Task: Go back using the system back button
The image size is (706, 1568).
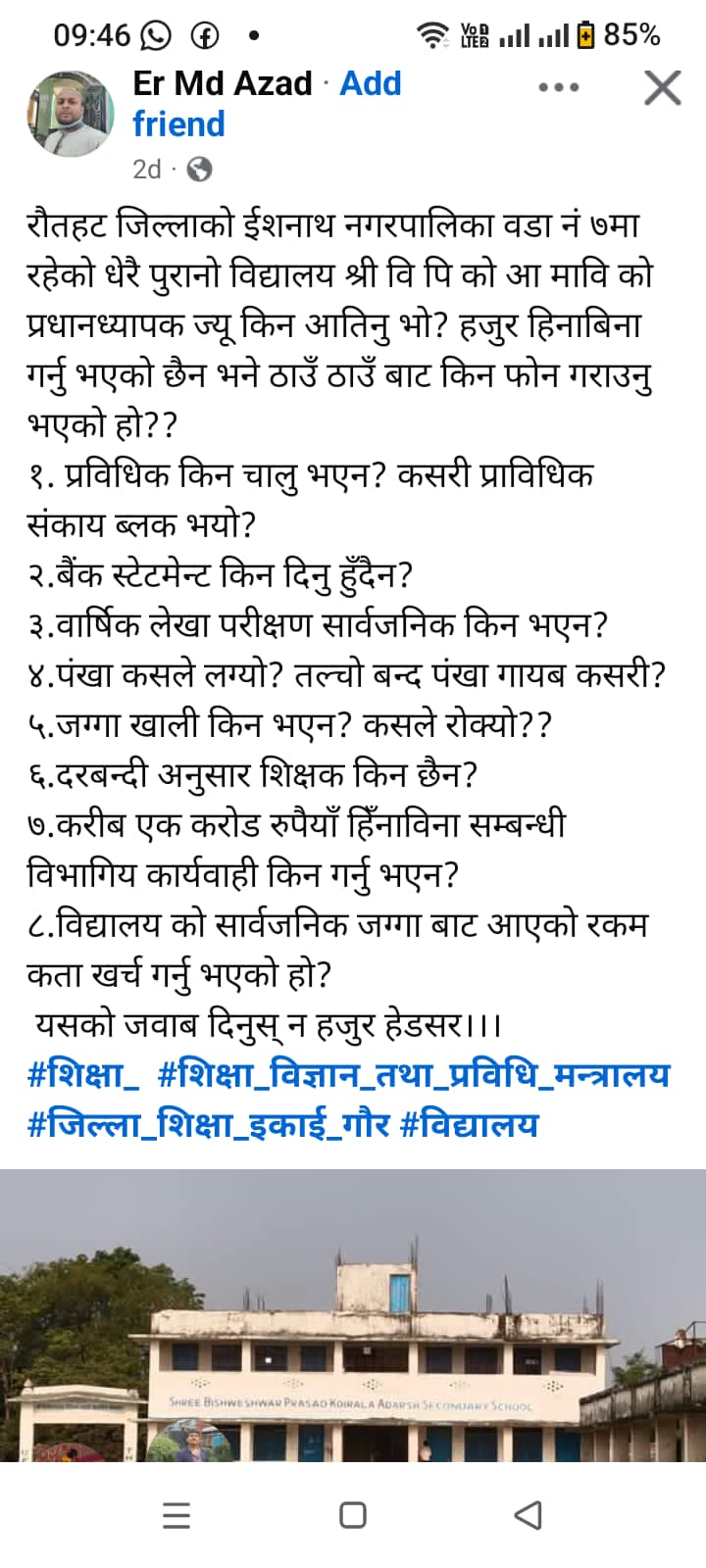Action: tap(528, 1515)
